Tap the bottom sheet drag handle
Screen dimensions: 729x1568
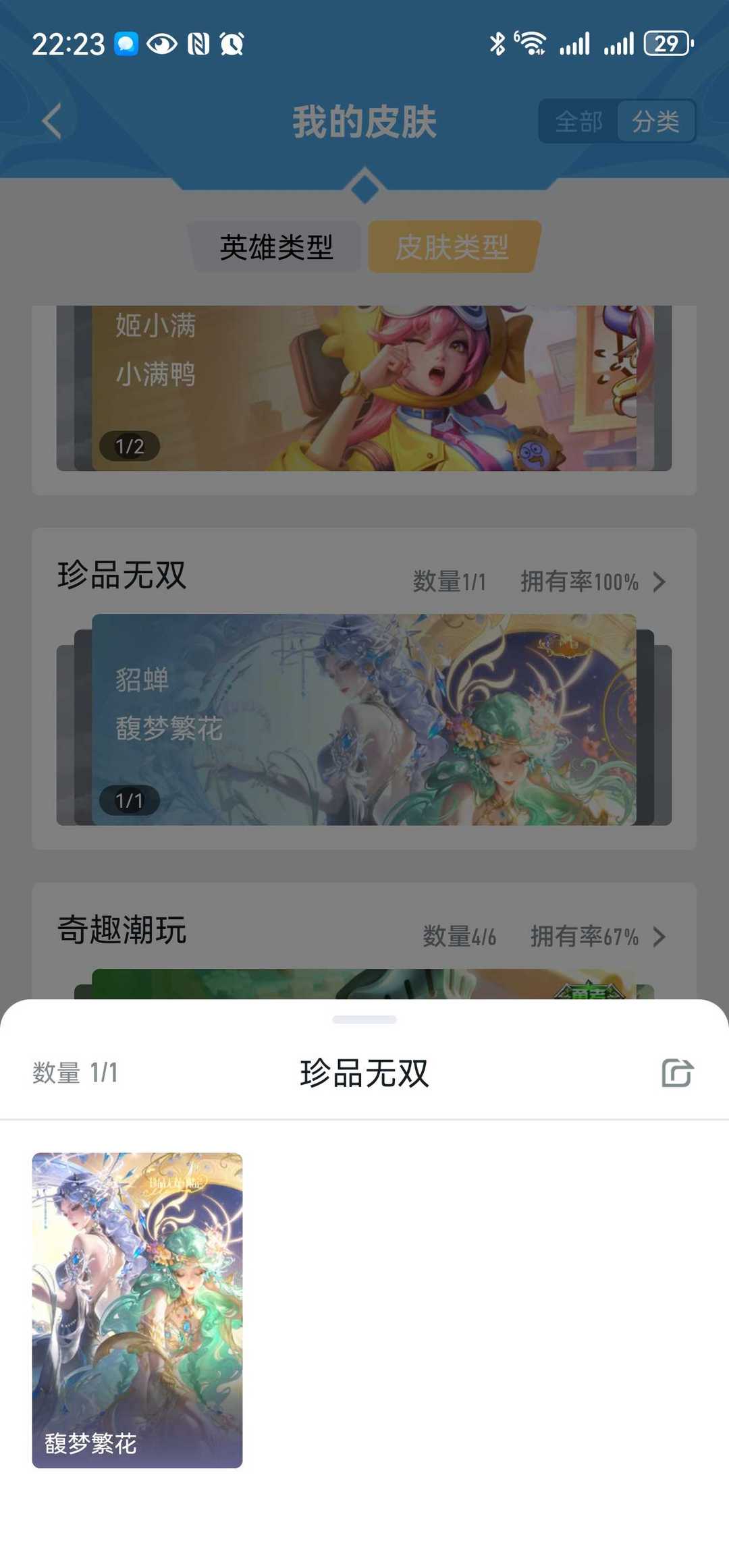pos(364,1019)
